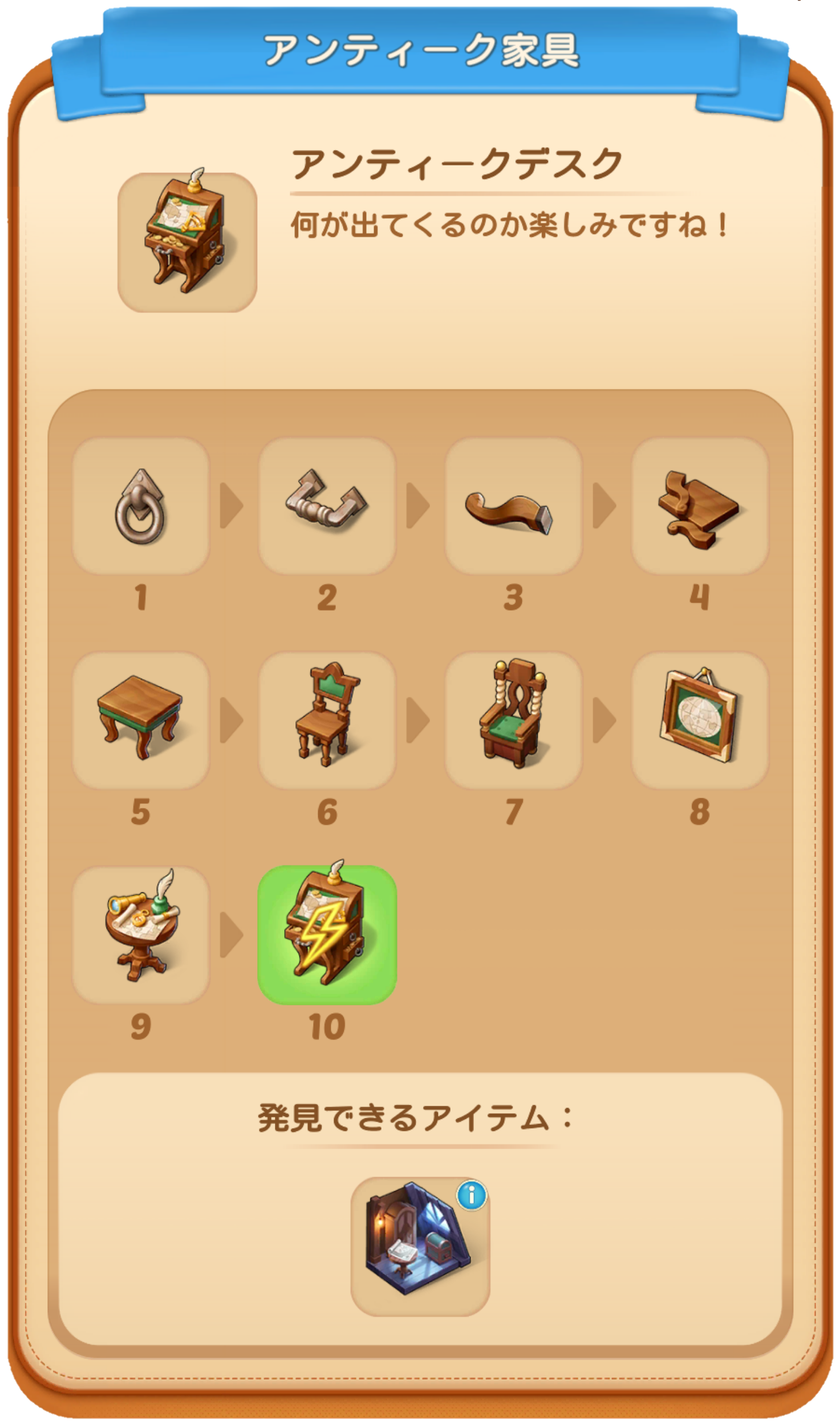The height and width of the screenshot is (1427, 840).
Task: Tap the level 3 curved wooden leg
Action: tap(513, 506)
